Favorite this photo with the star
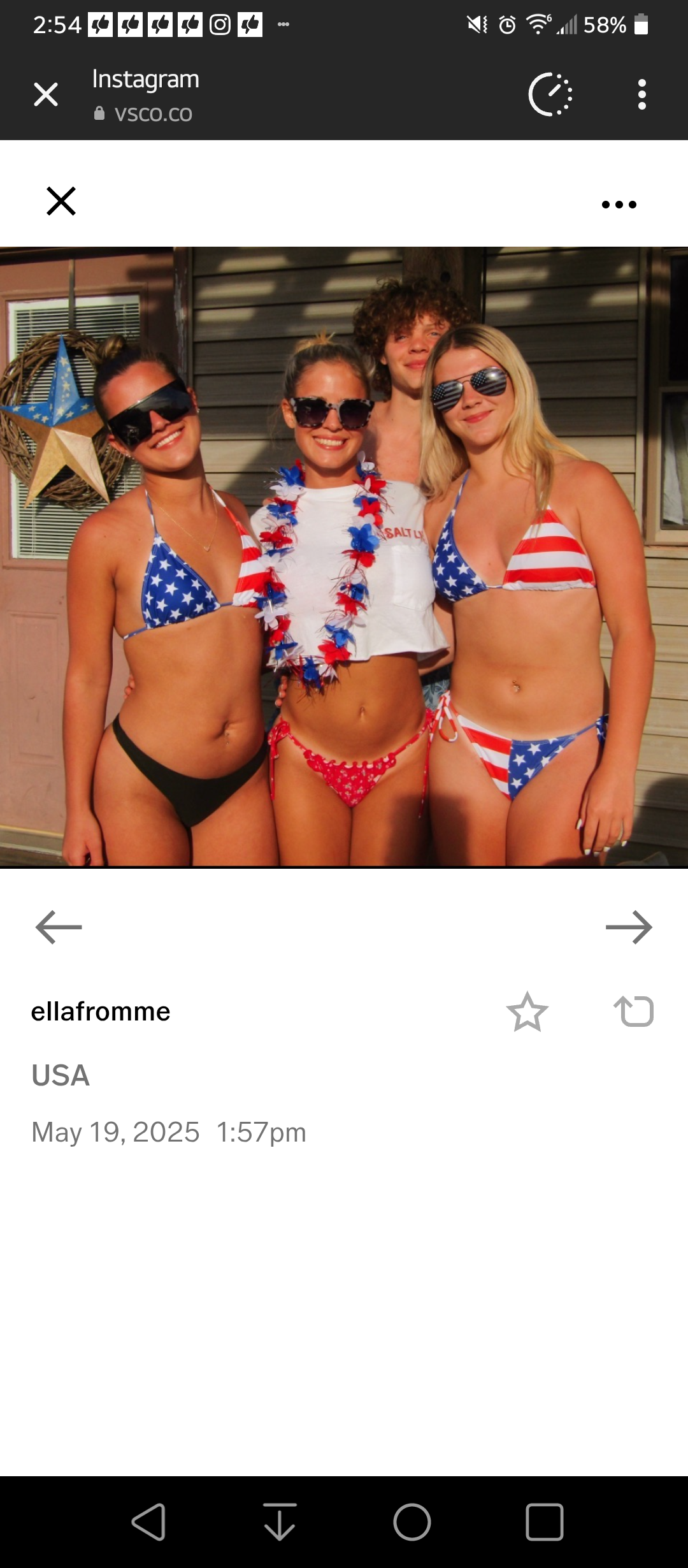Screen dimensions: 688x1568 (527, 1012)
